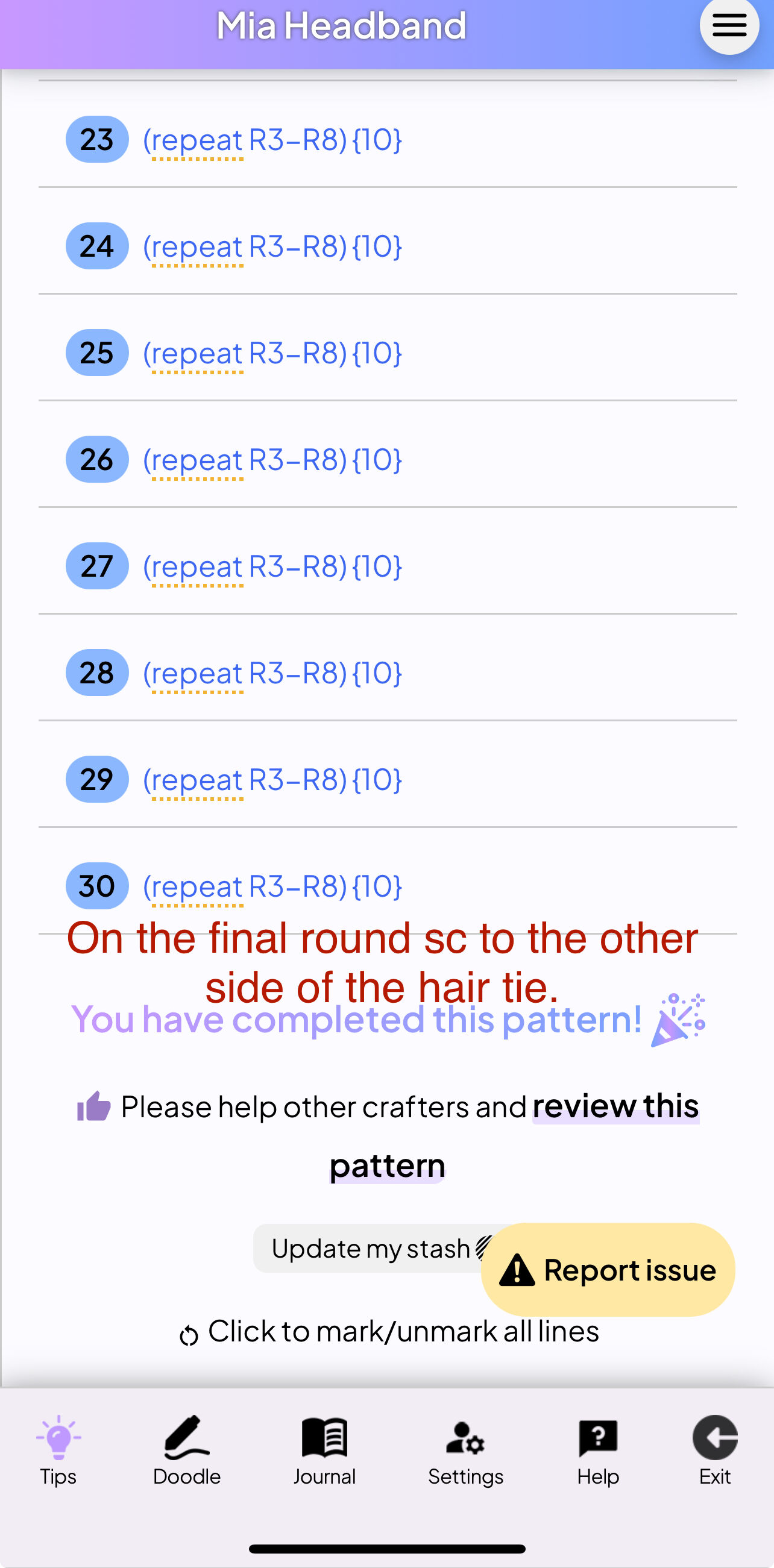The height and width of the screenshot is (1568, 774).
Task: Open the Journal
Action: tap(324, 1450)
